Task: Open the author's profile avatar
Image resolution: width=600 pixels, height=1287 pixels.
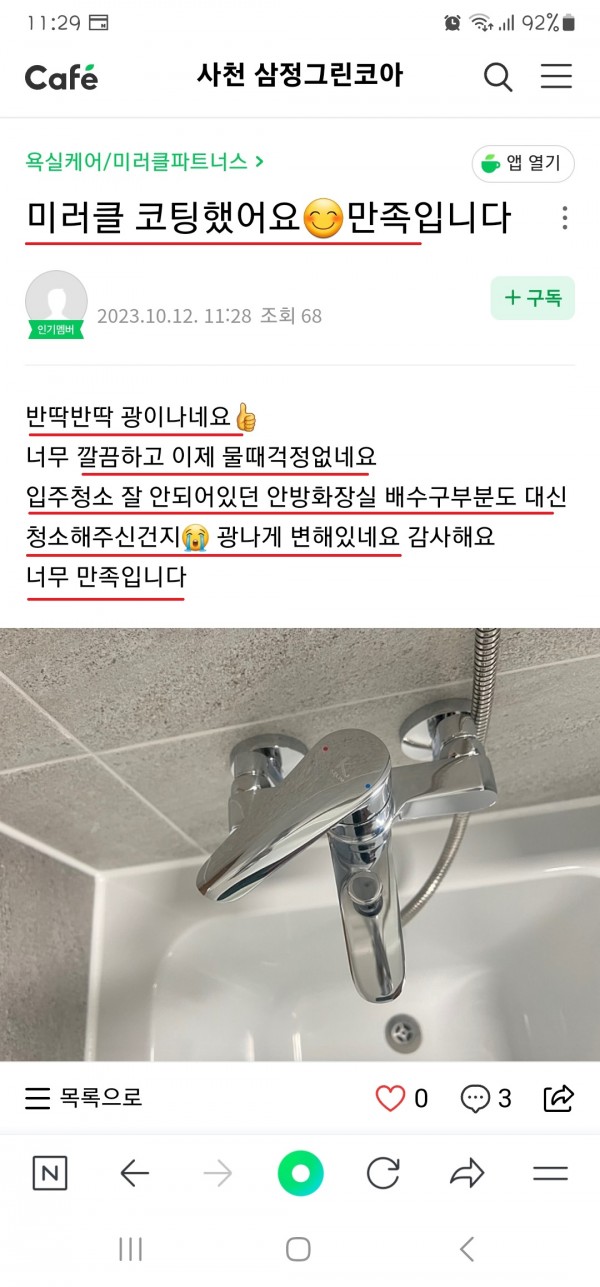Action: pyautogui.click(x=55, y=302)
